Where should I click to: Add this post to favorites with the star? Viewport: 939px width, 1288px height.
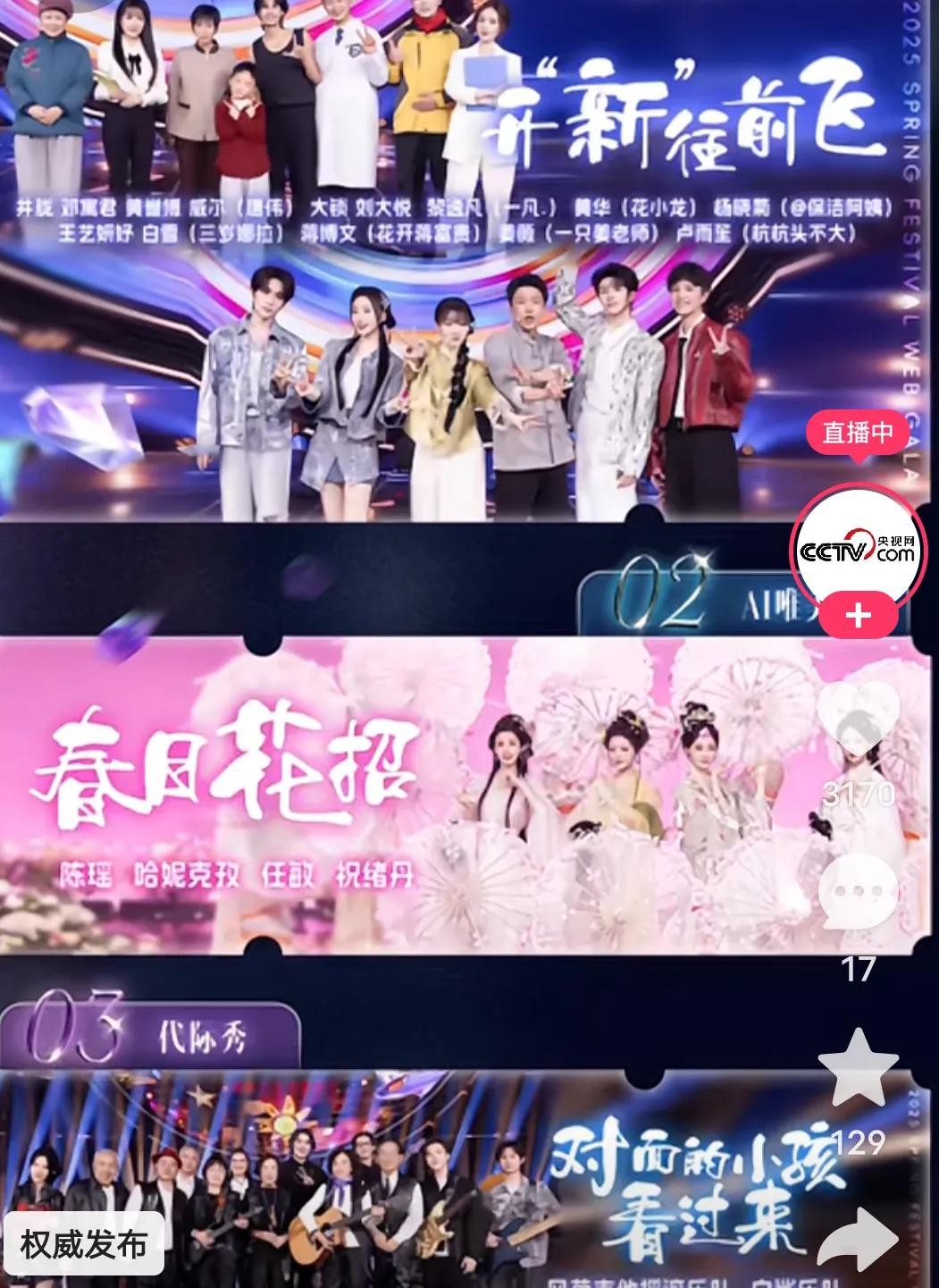(858, 1067)
